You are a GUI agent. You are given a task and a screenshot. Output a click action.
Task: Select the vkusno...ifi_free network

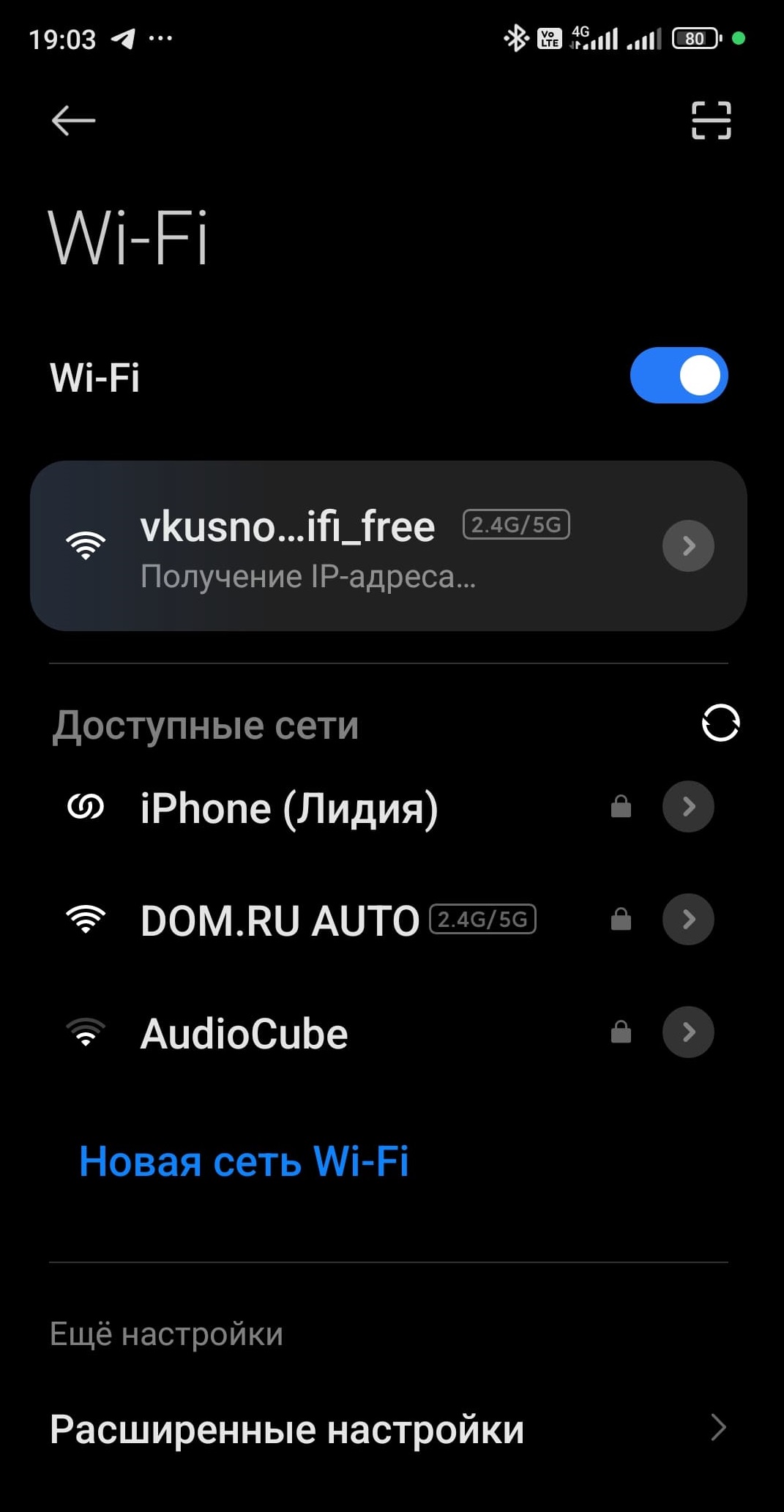[307, 545]
